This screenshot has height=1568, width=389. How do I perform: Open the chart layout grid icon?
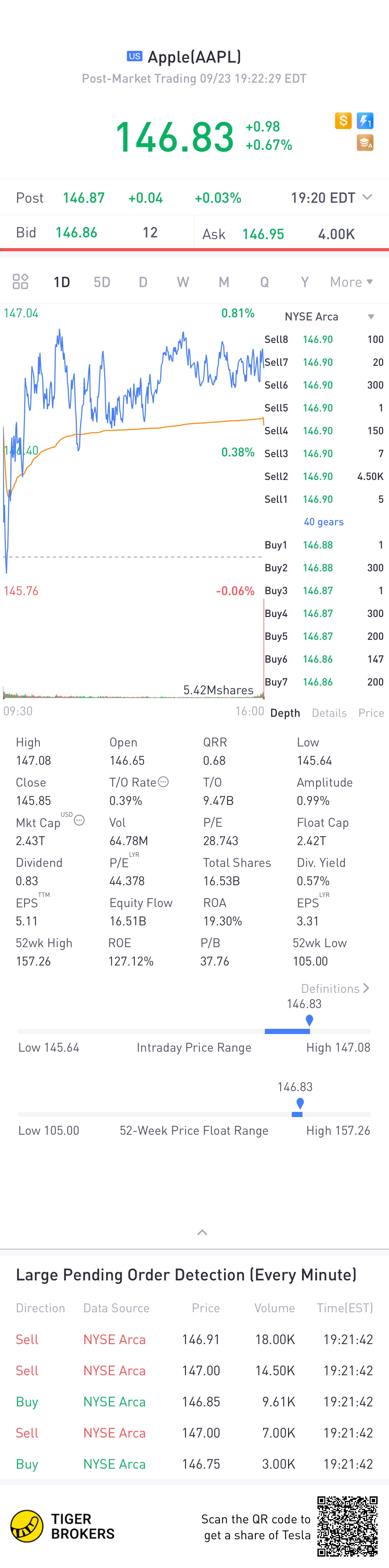click(21, 281)
